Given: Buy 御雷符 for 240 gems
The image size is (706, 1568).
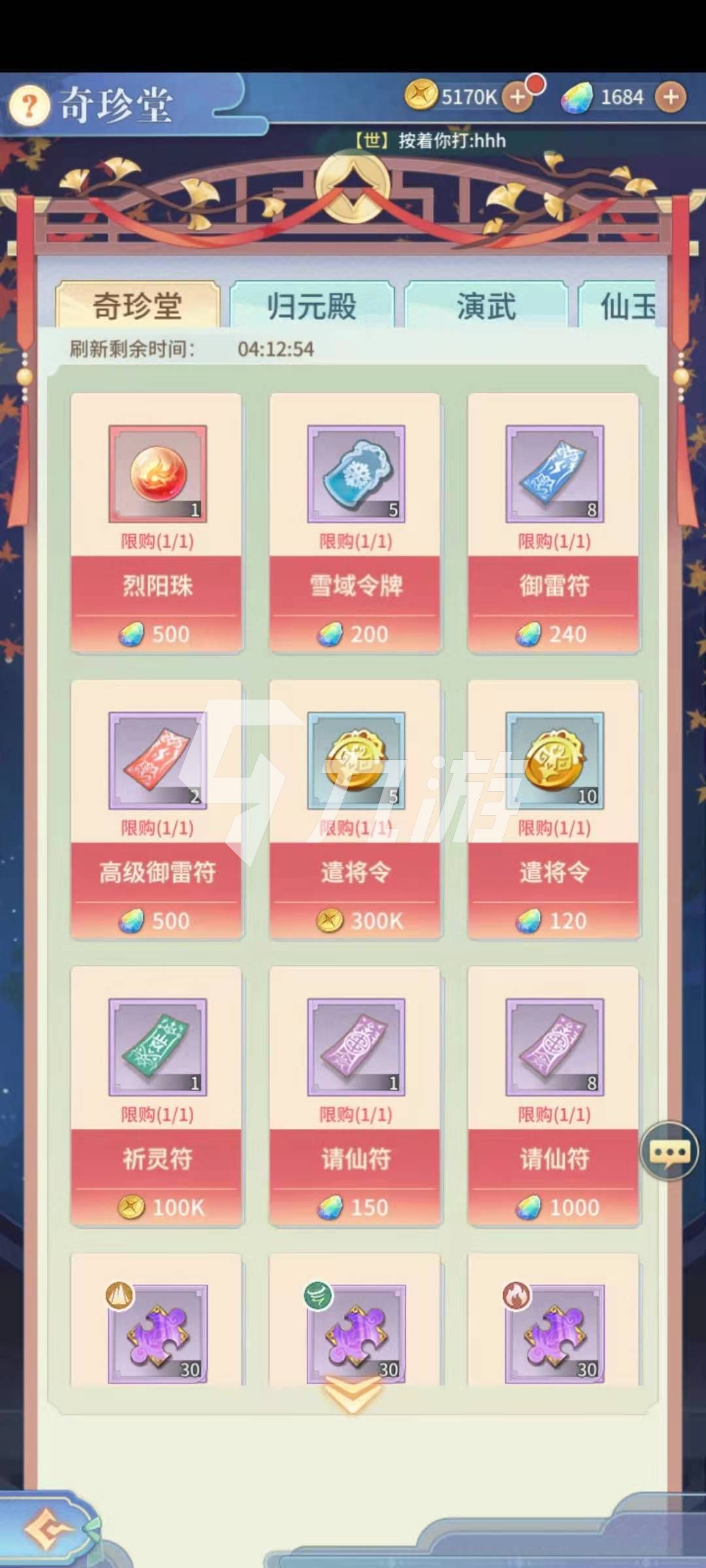Looking at the screenshot, I should tap(554, 632).
